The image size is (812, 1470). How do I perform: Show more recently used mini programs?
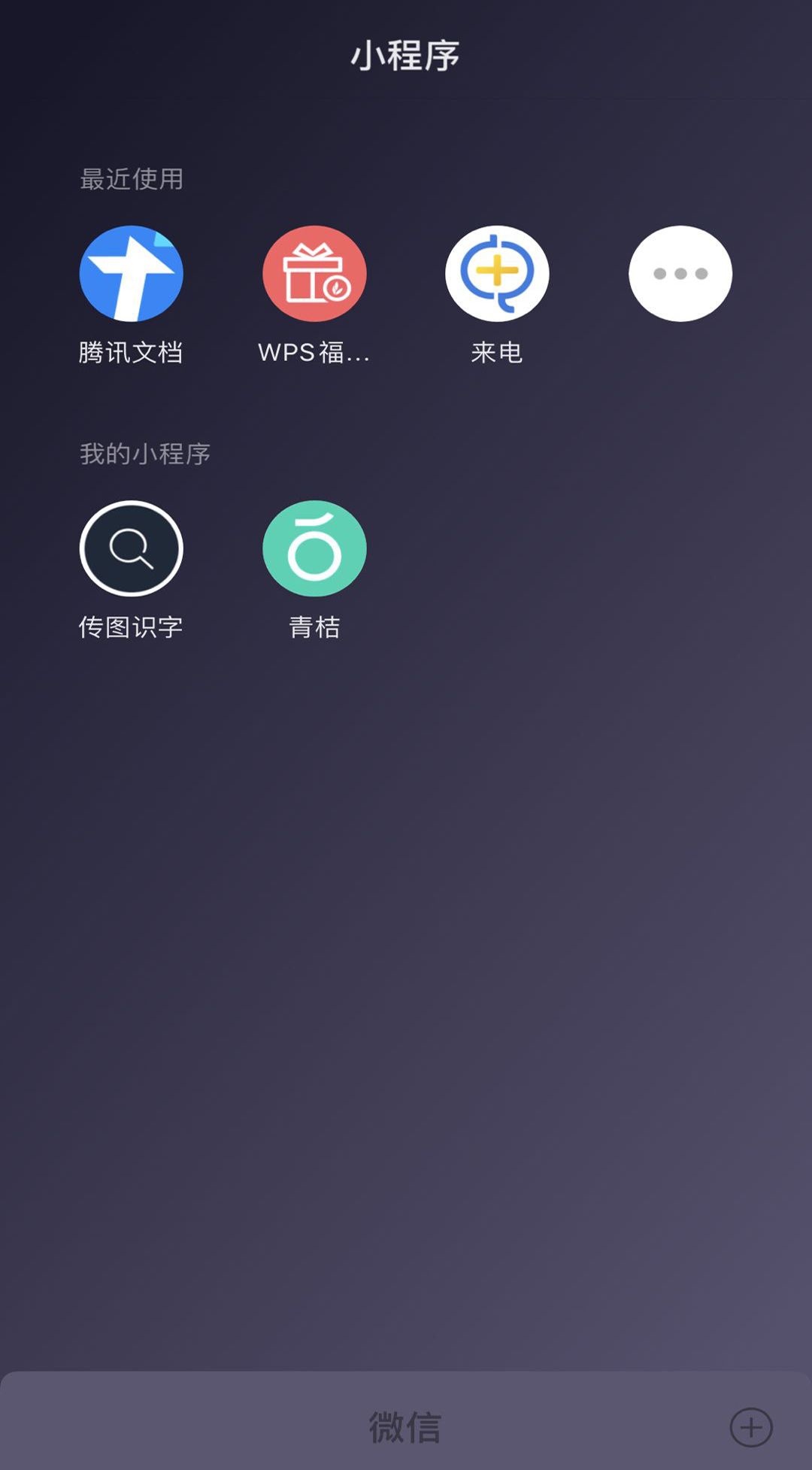pos(680,274)
